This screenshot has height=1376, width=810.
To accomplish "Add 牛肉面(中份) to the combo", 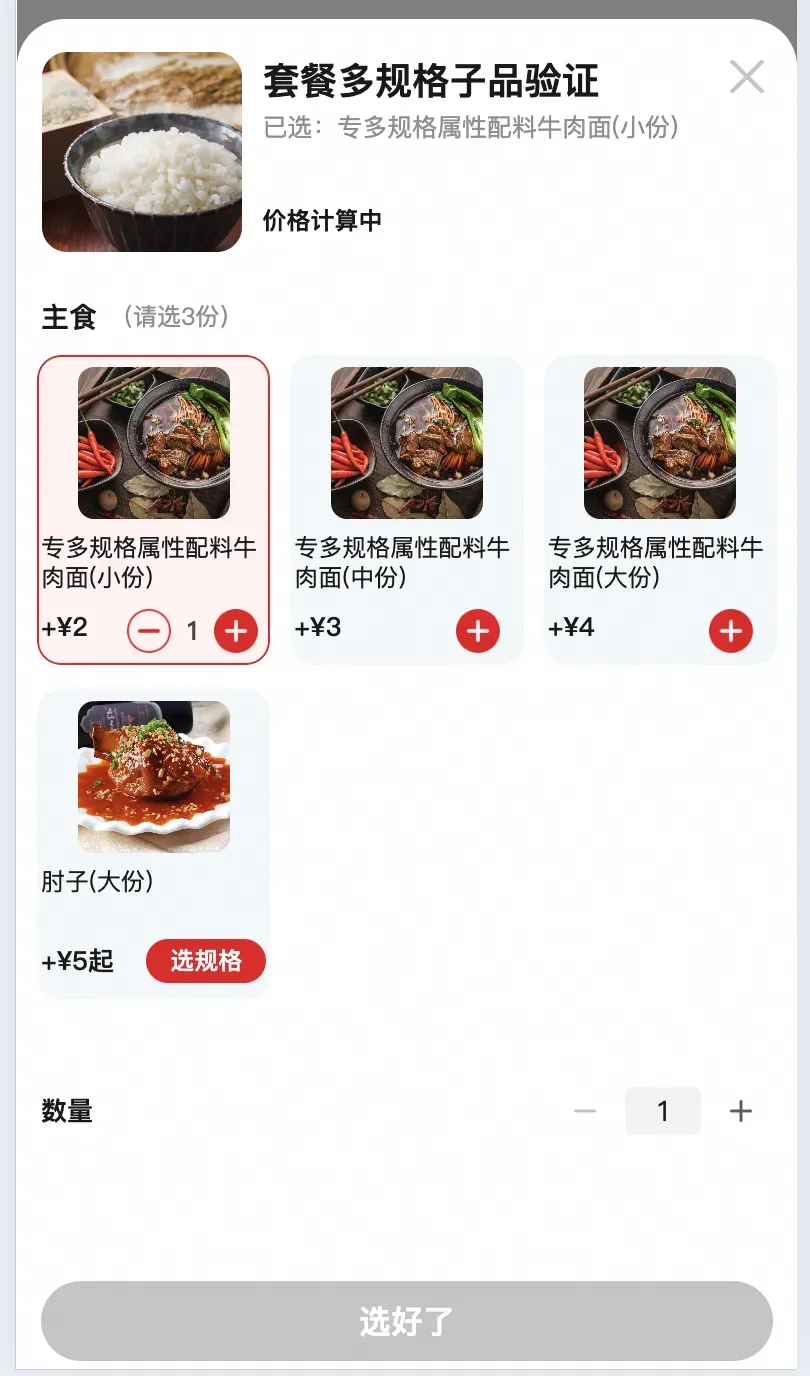I will (478, 631).
